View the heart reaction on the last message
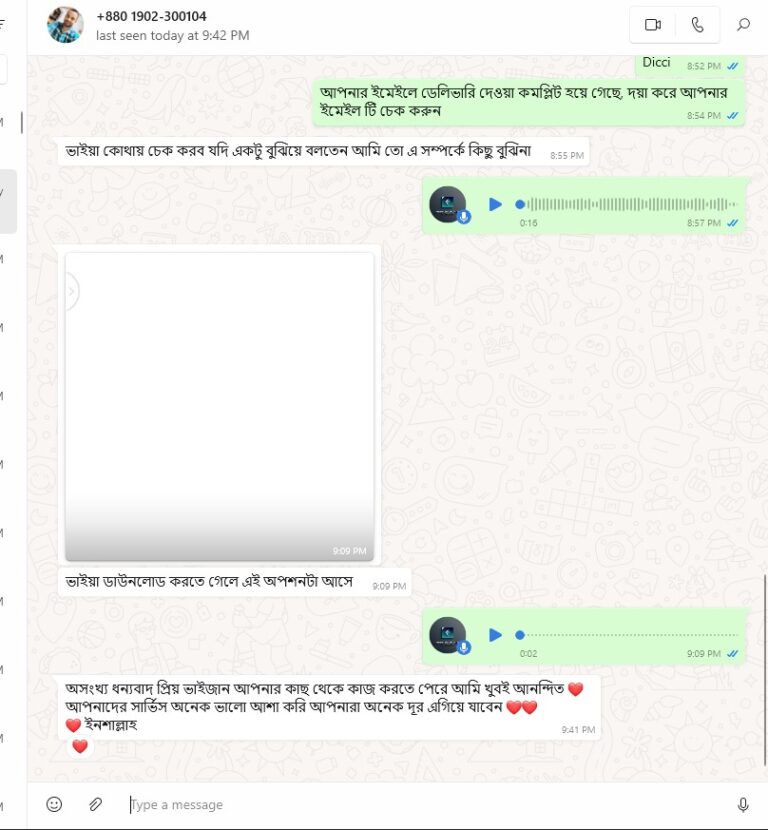Viewport: 768px width, 830px height. tap(80, 746)
